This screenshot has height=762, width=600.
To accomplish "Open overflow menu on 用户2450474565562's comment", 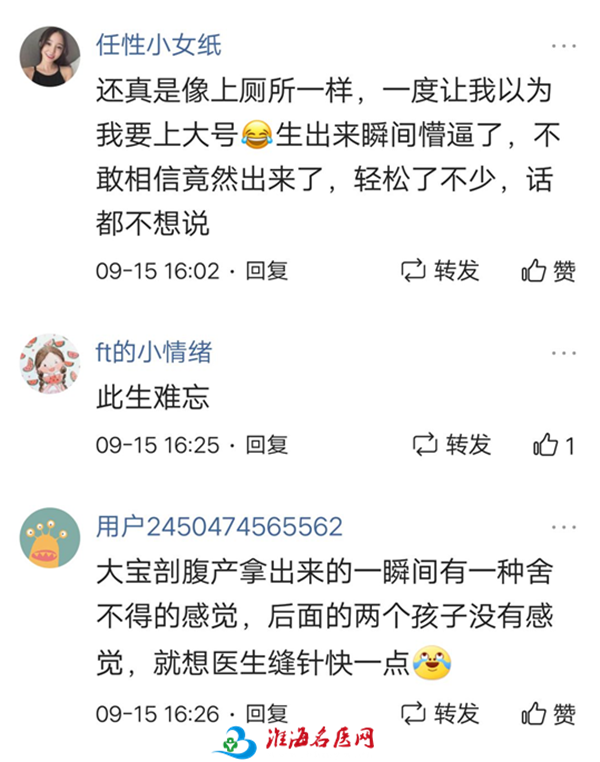I will [566, 527].
